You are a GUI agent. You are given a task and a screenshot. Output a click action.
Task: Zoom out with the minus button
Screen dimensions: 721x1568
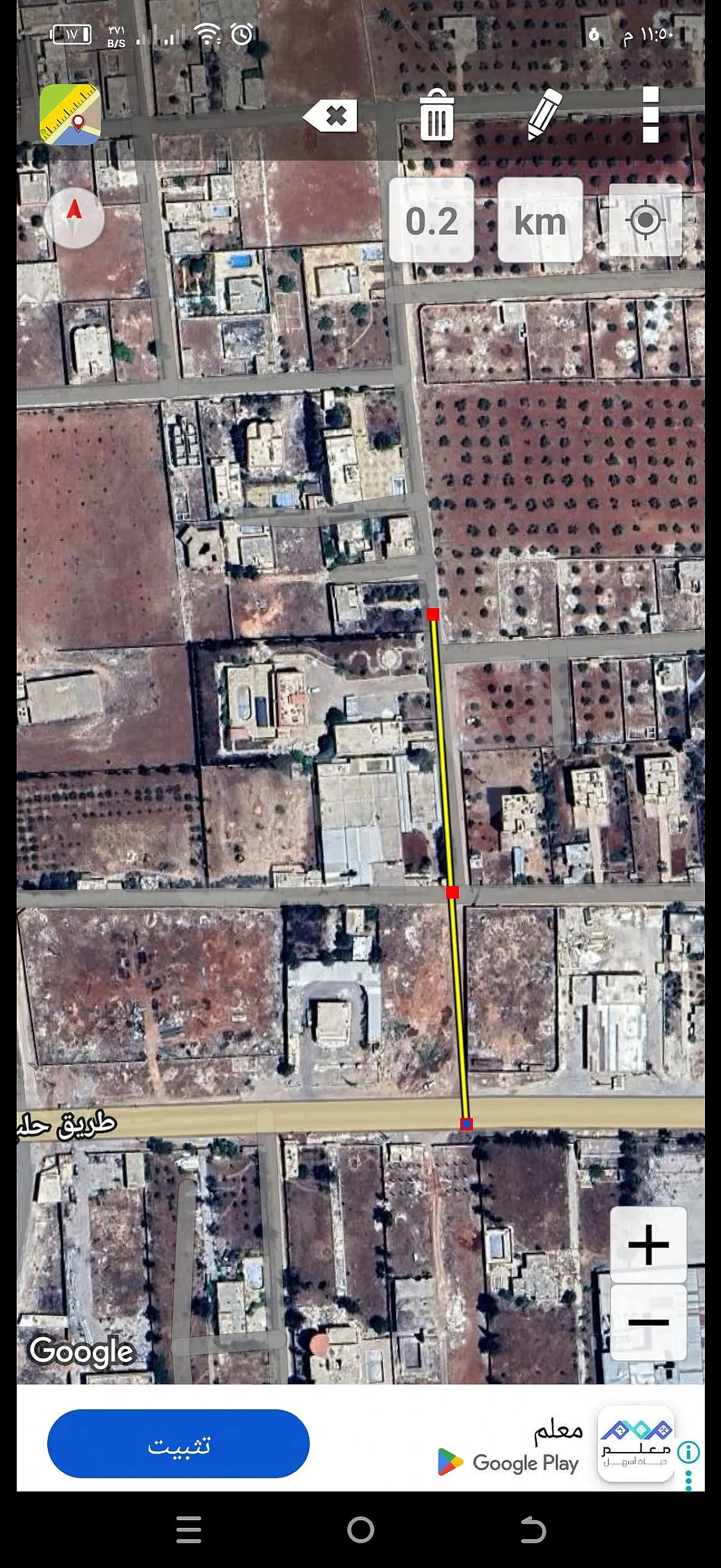coord(648,1323)
